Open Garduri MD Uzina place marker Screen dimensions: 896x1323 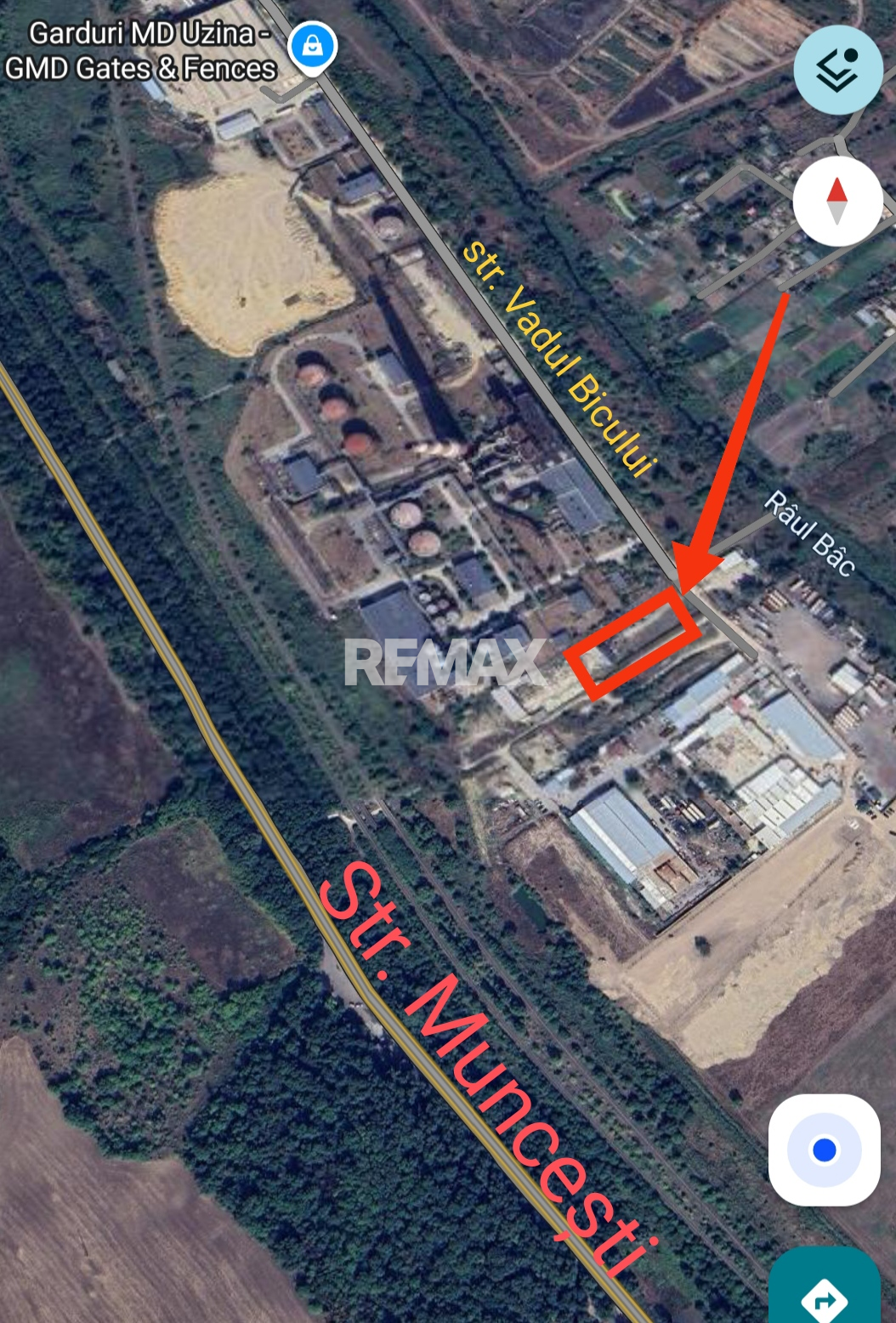pyautogui.click(x=312, y=47)
